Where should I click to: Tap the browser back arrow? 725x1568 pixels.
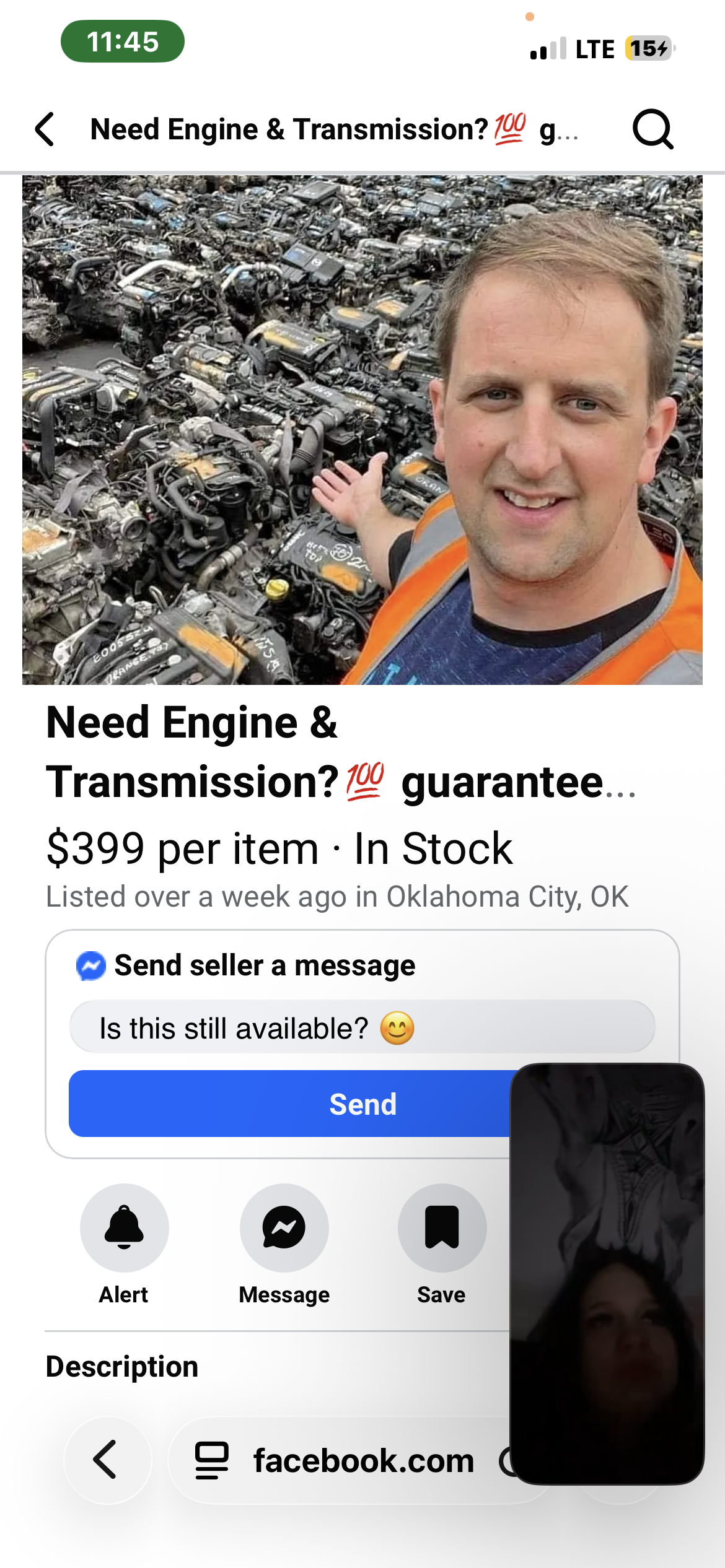[107, 1460]
